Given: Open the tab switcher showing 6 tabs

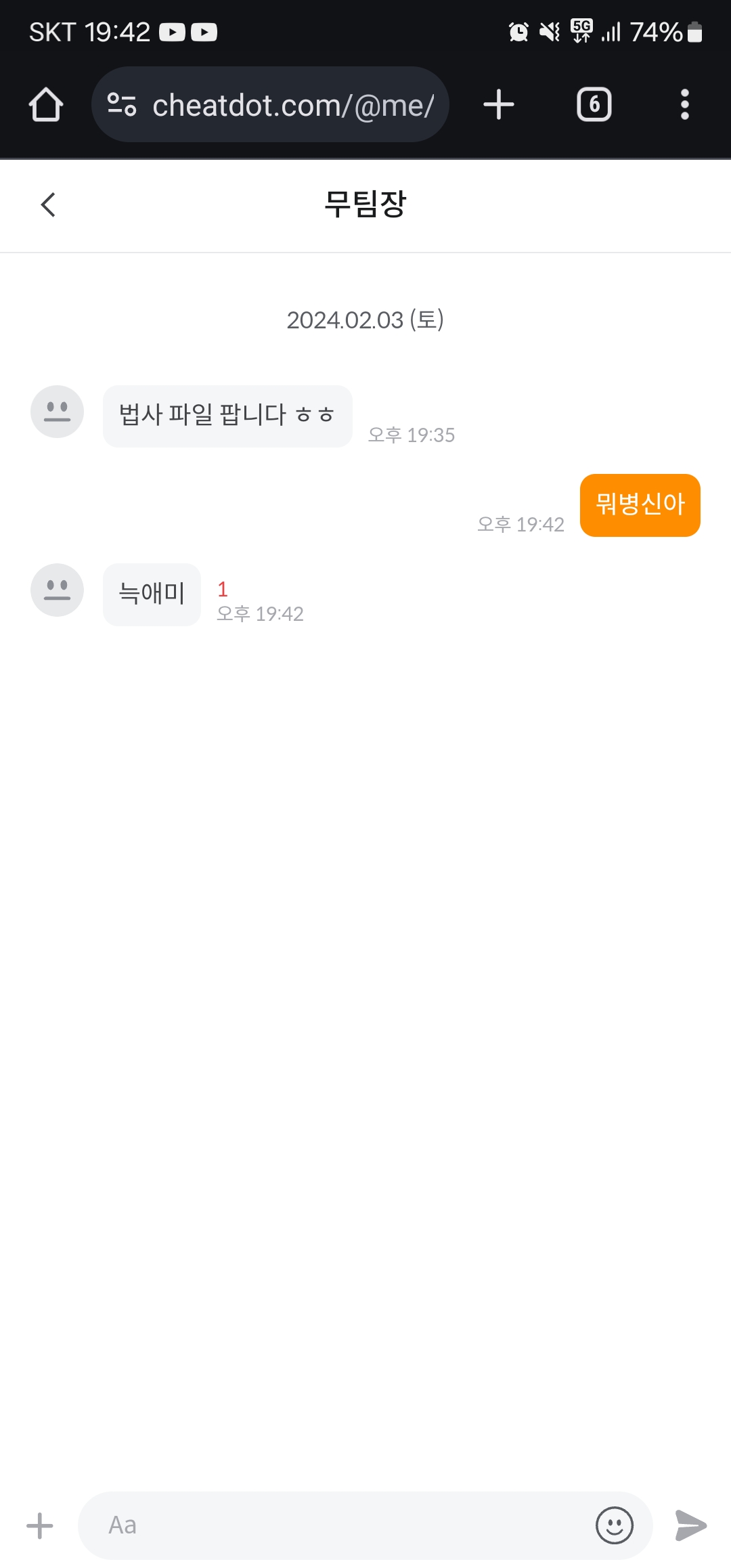Looking at the screenshot, I should tap(594, 105).
